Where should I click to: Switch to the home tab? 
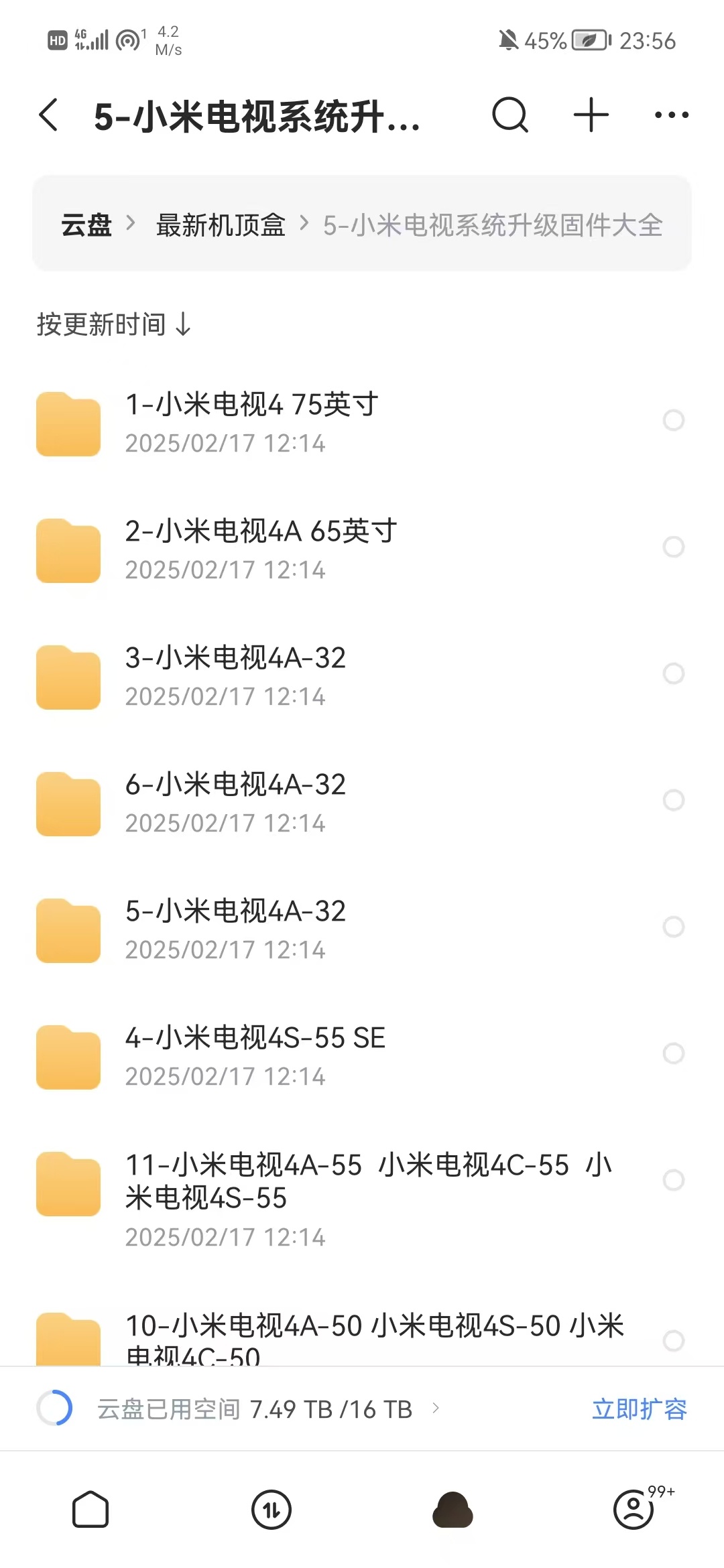coord(90,1510)
